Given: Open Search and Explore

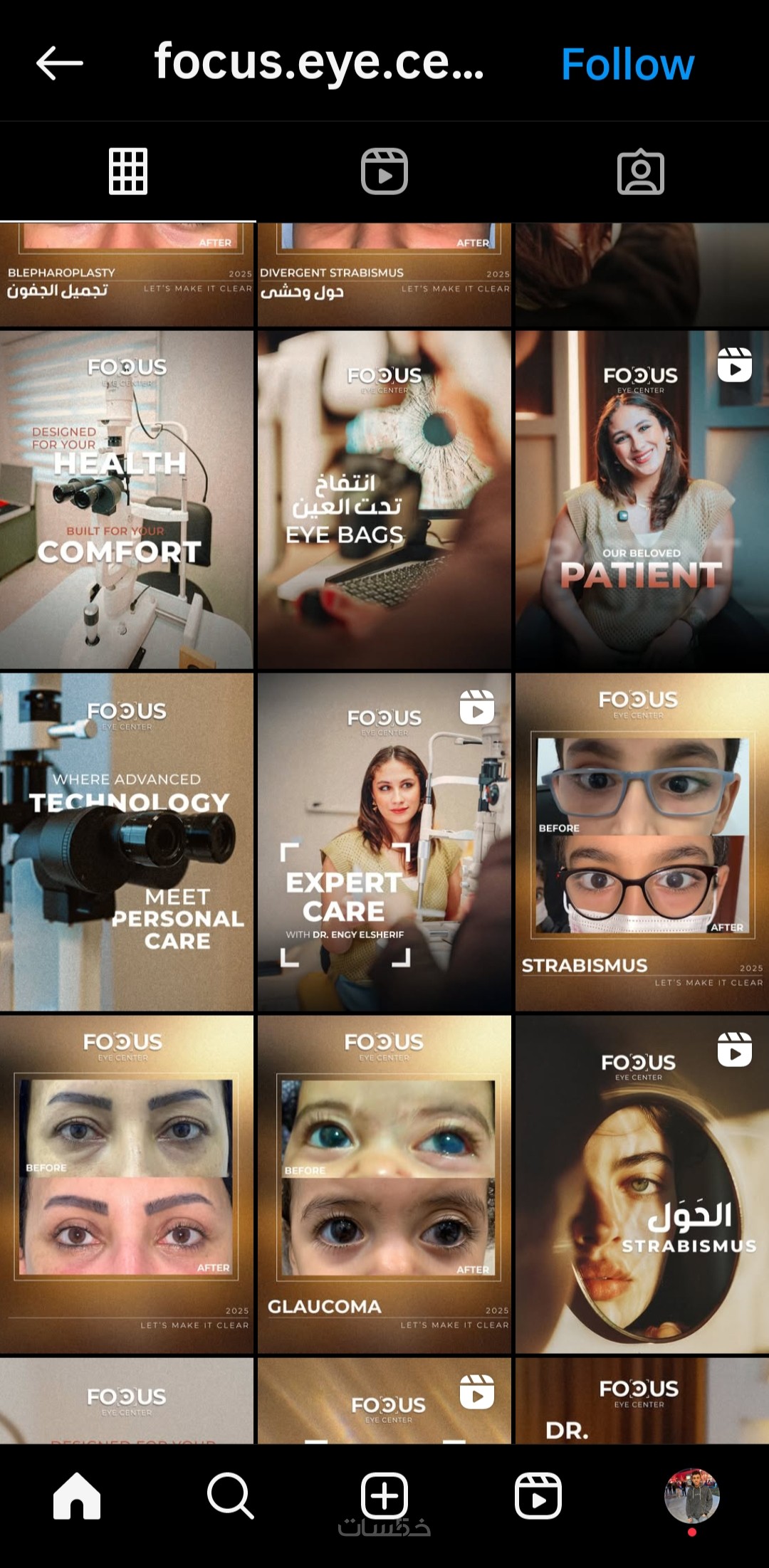Looking at the screenshot, I should point(230,1495).
